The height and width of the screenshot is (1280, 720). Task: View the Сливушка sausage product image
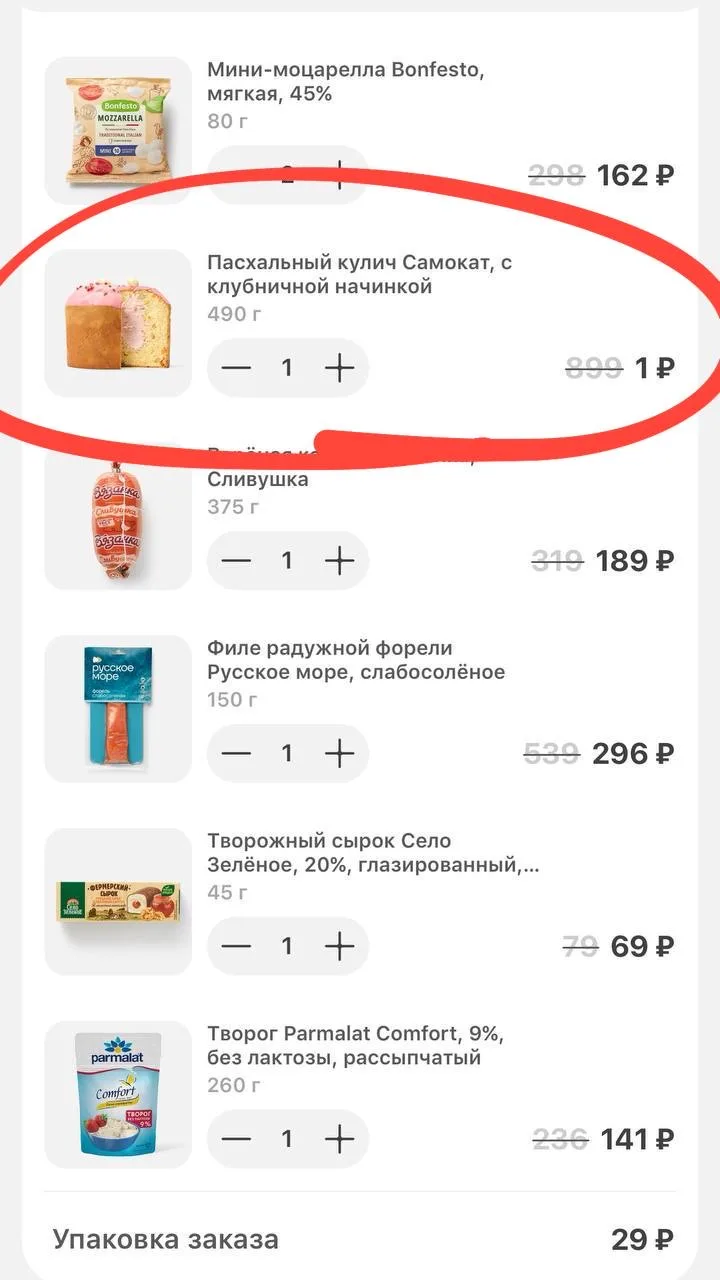coord(118,515)
